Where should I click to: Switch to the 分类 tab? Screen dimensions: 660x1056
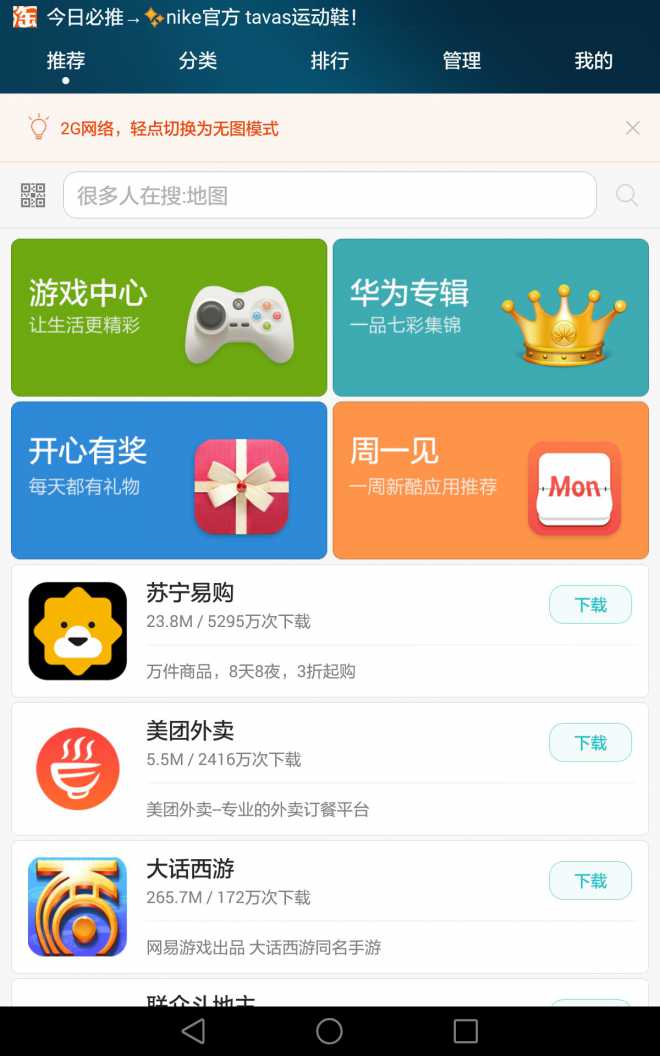click(198, 61)
